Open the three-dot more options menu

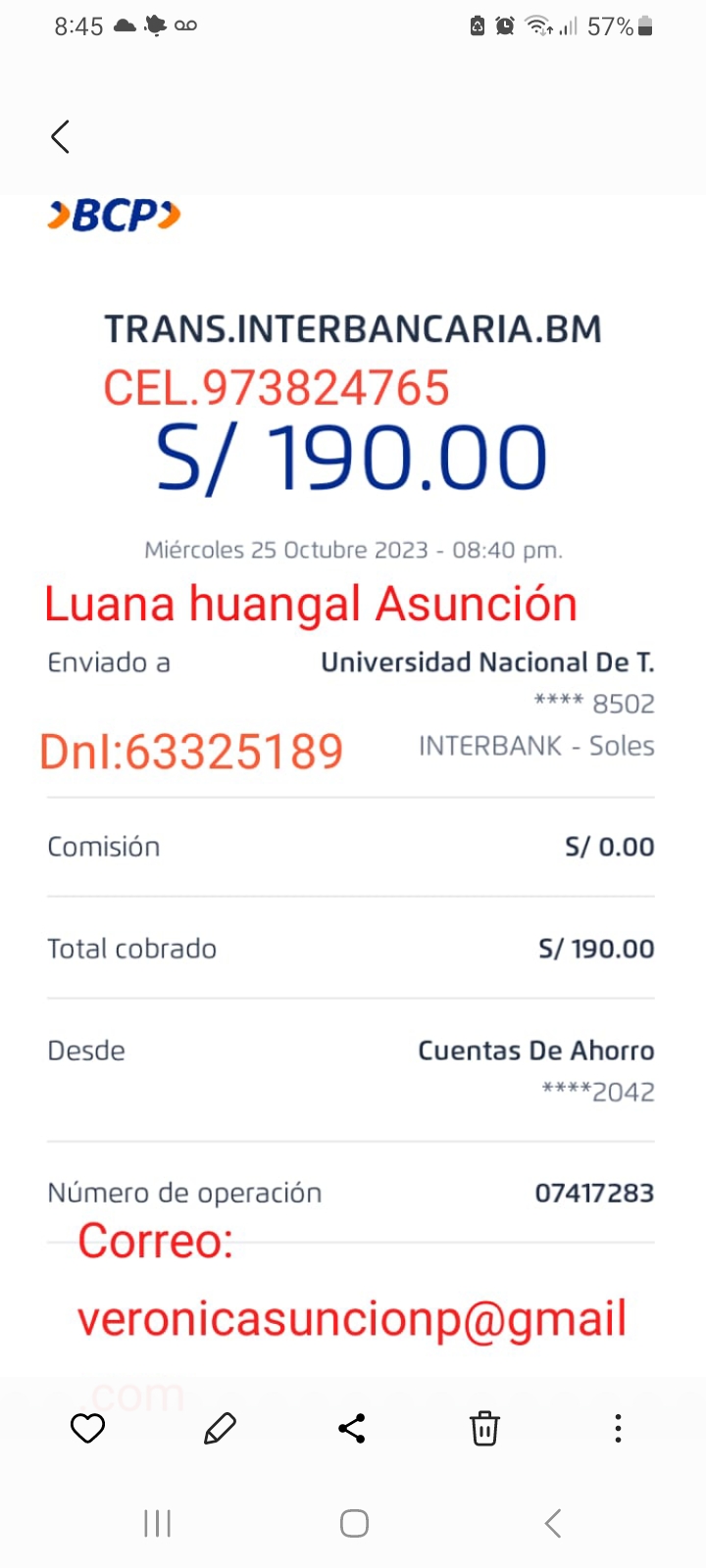[618, 1429]
